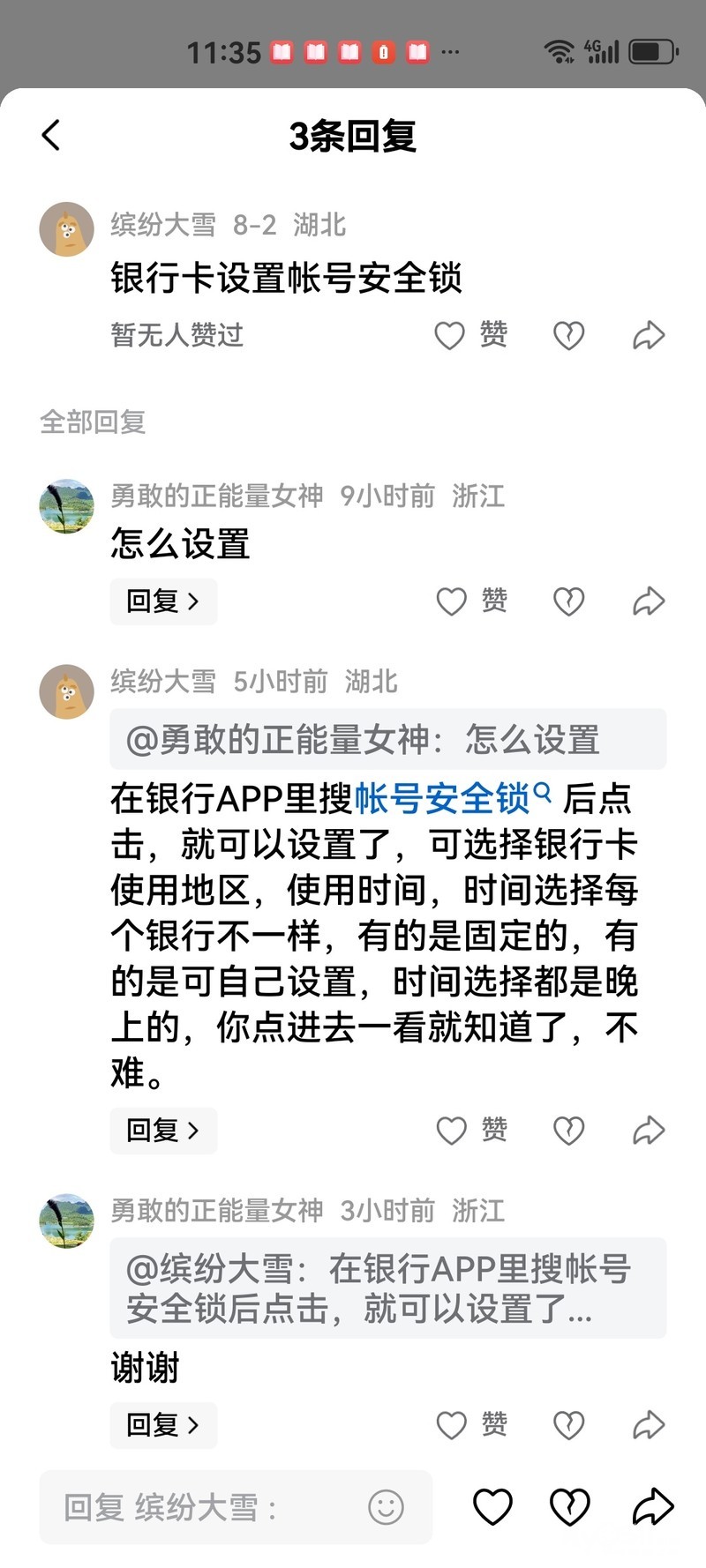Tap the broken heart in bottom bar
Image resolution: width=706 pixels, height=1568 pixels.
[x=570, y=1507]
